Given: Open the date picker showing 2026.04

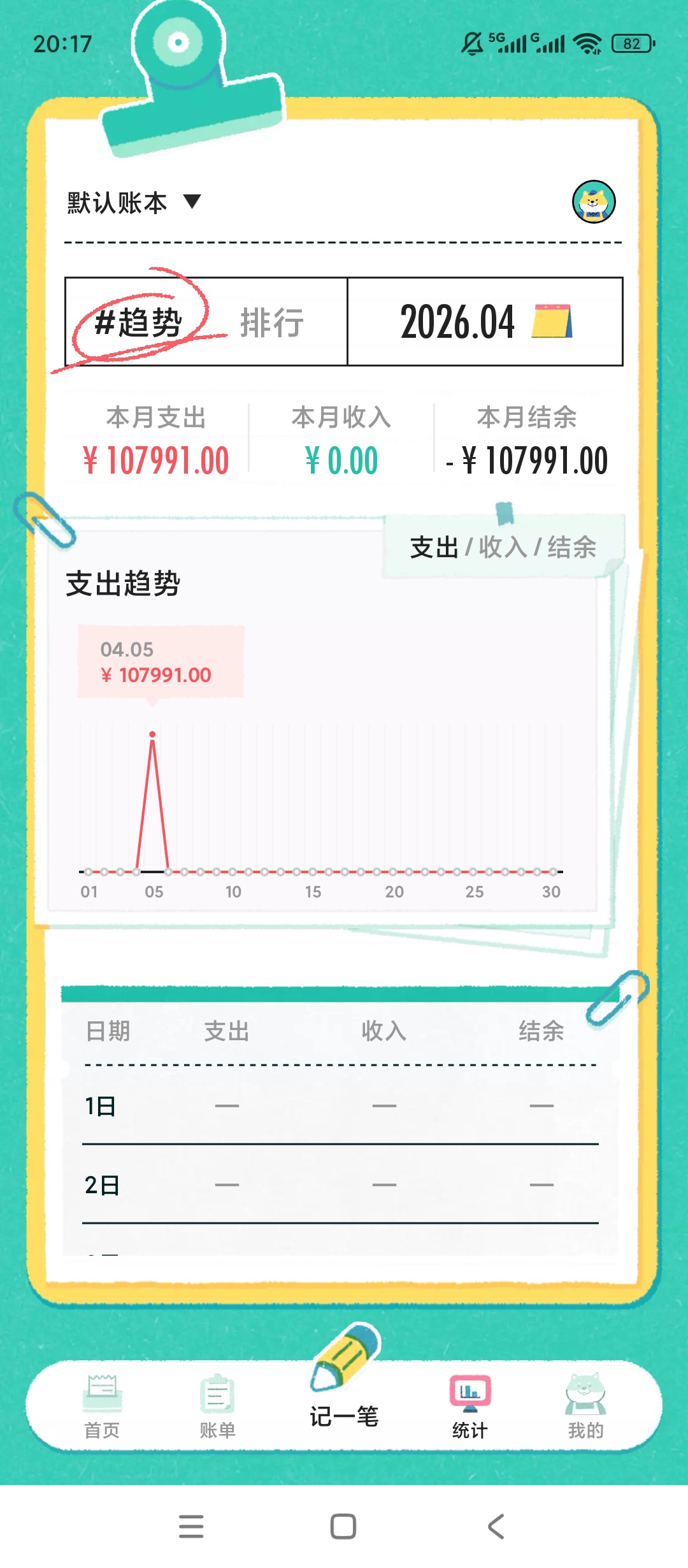Looking at the screenshot, I should [459, 323].
